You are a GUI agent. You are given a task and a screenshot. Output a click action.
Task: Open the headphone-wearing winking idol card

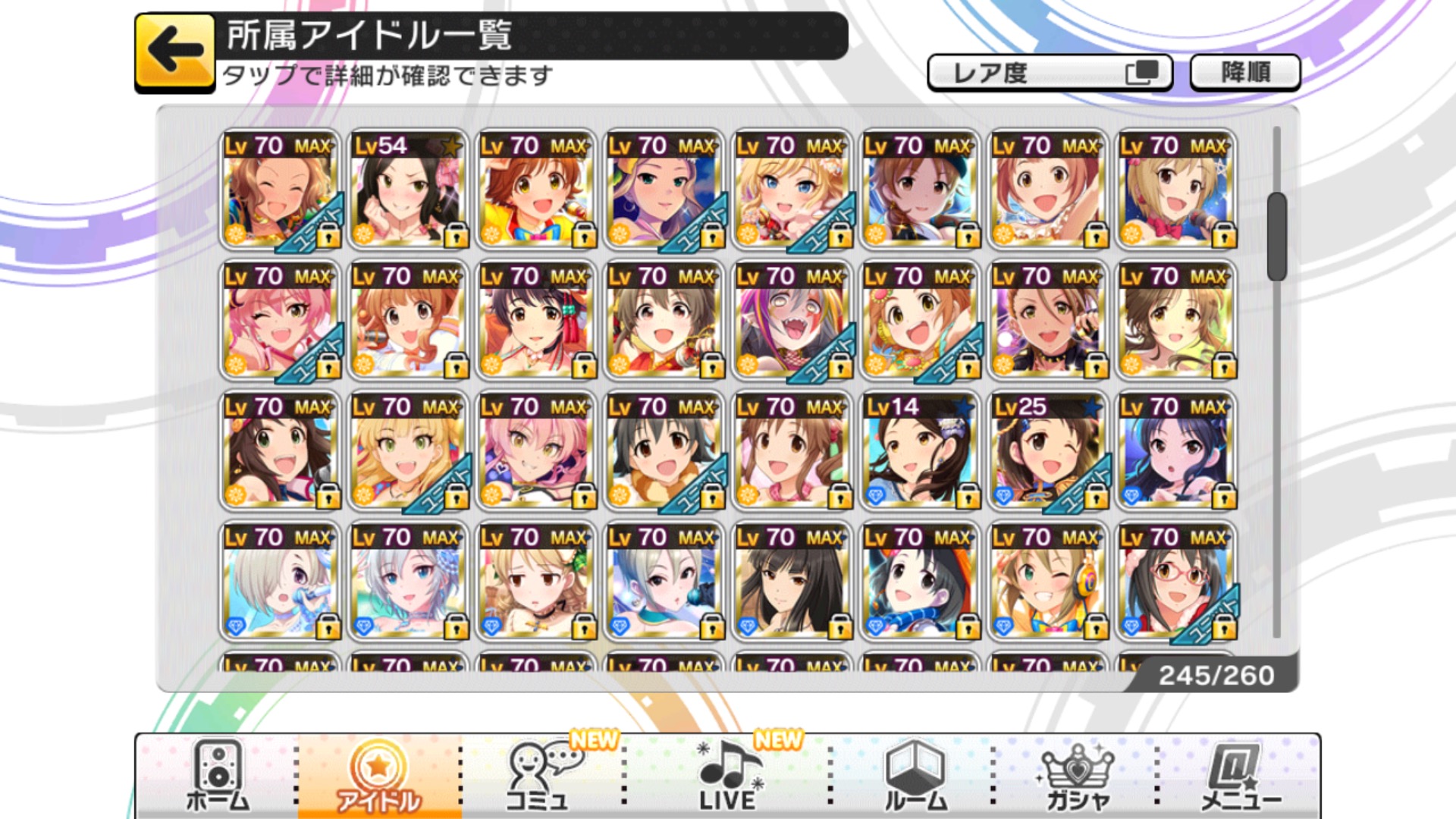1048,581
